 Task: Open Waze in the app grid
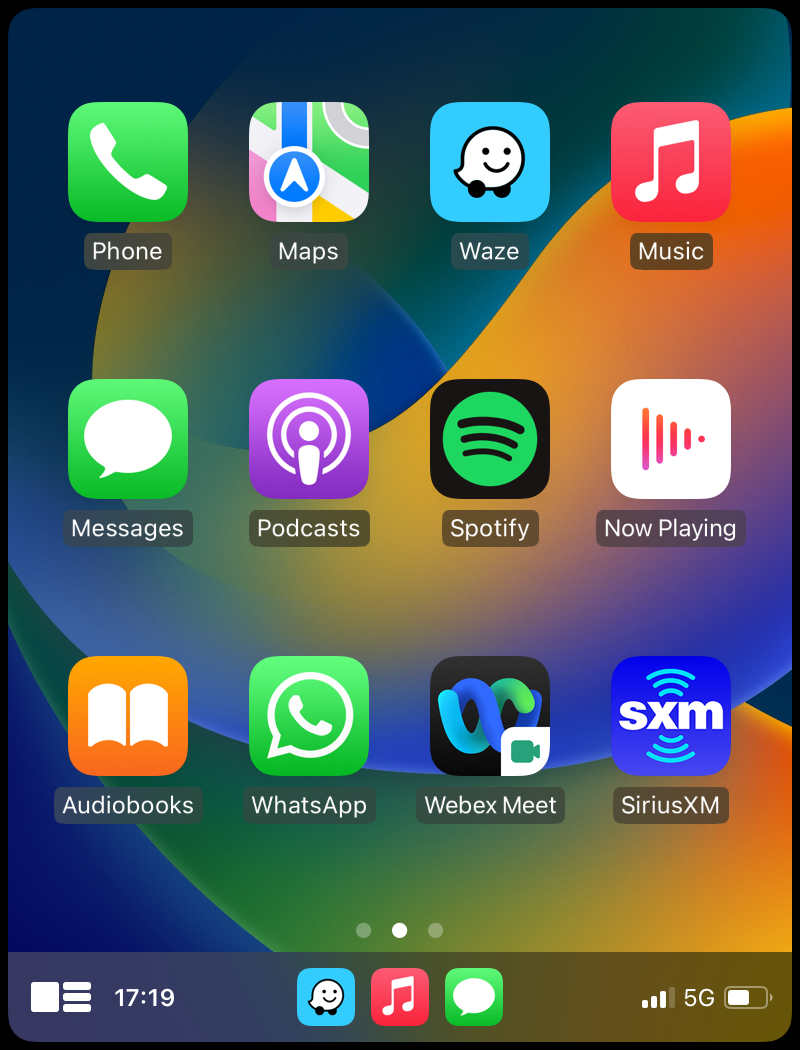coord(490,162)
